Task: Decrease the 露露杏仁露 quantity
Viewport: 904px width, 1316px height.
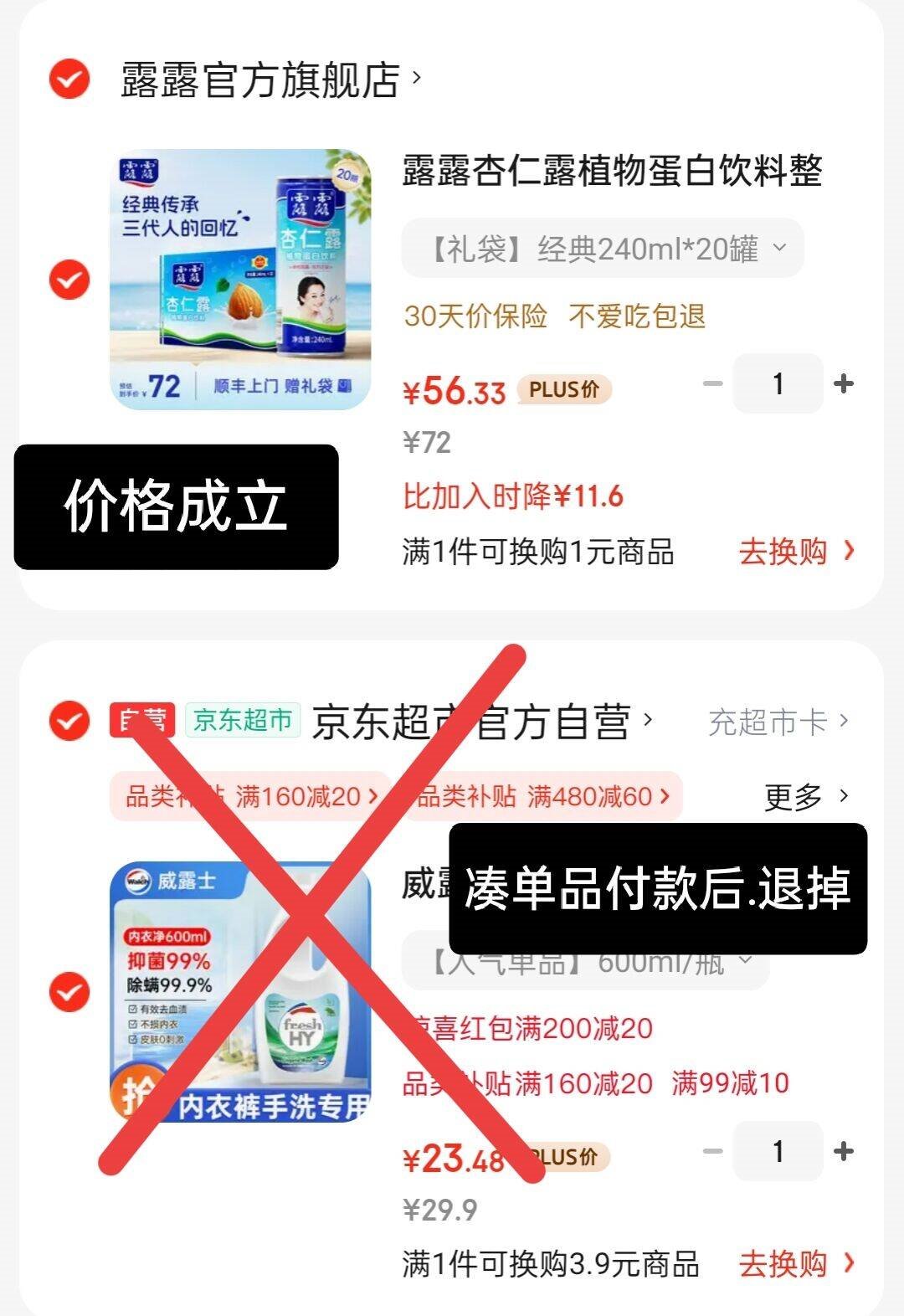Action: point(712,384)
